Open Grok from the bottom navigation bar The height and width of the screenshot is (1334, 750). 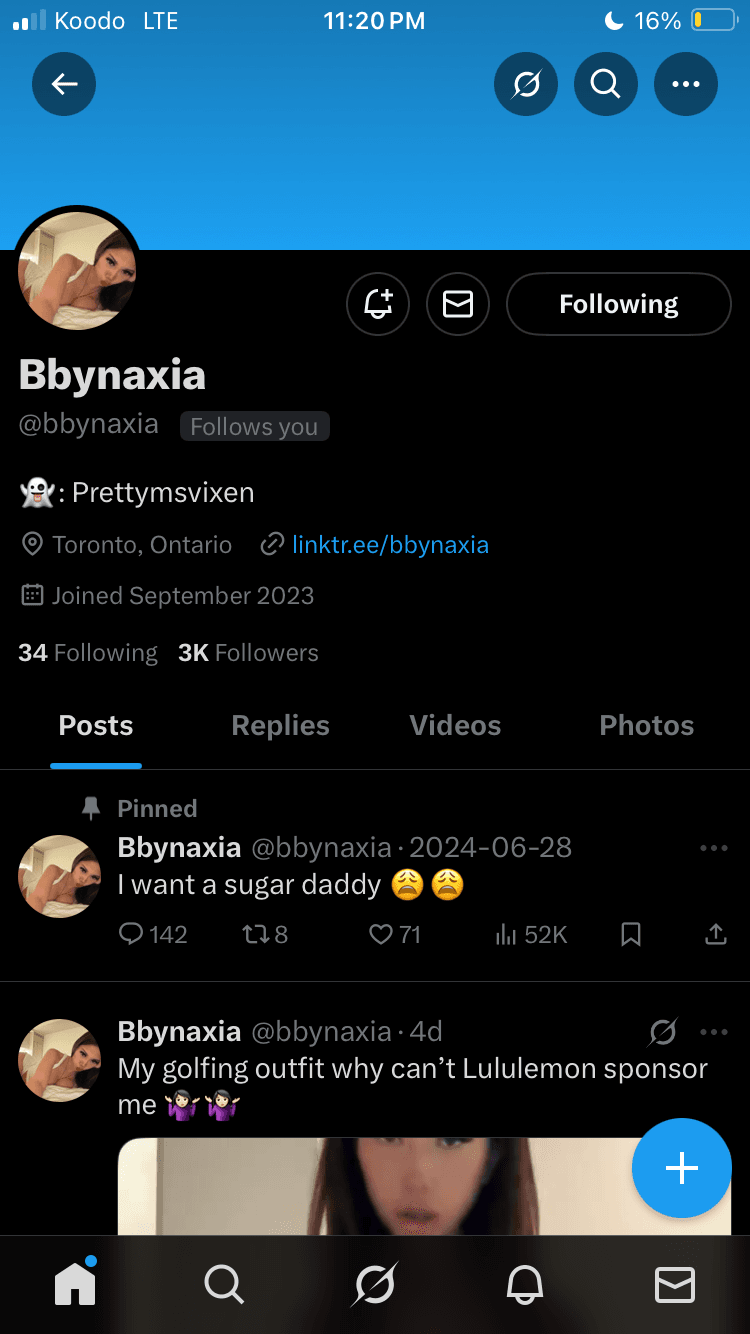coord(374,1285)
